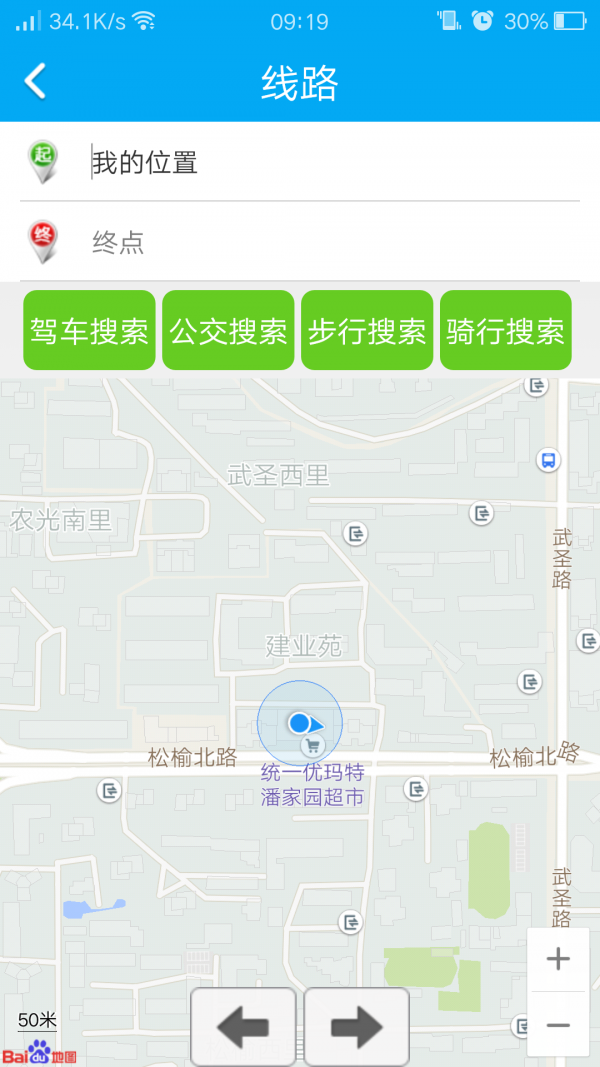Screen dimensions: 600x1067
Task: Tap the right arrow button below the map
Action: click(357, 1026)
